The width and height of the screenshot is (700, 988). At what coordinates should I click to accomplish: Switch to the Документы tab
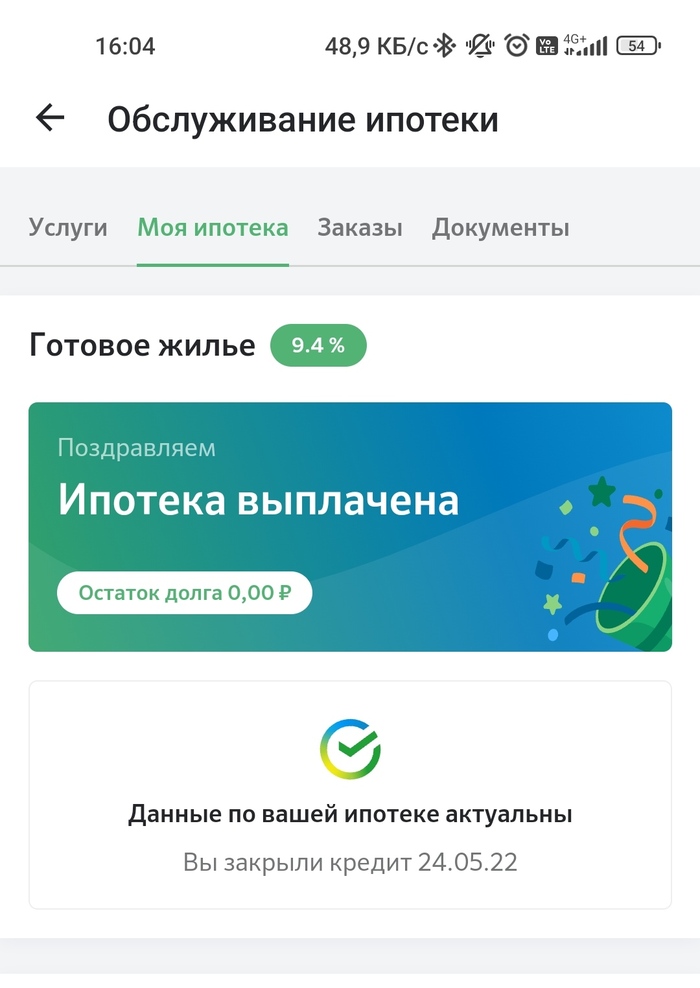click(500, 228)
